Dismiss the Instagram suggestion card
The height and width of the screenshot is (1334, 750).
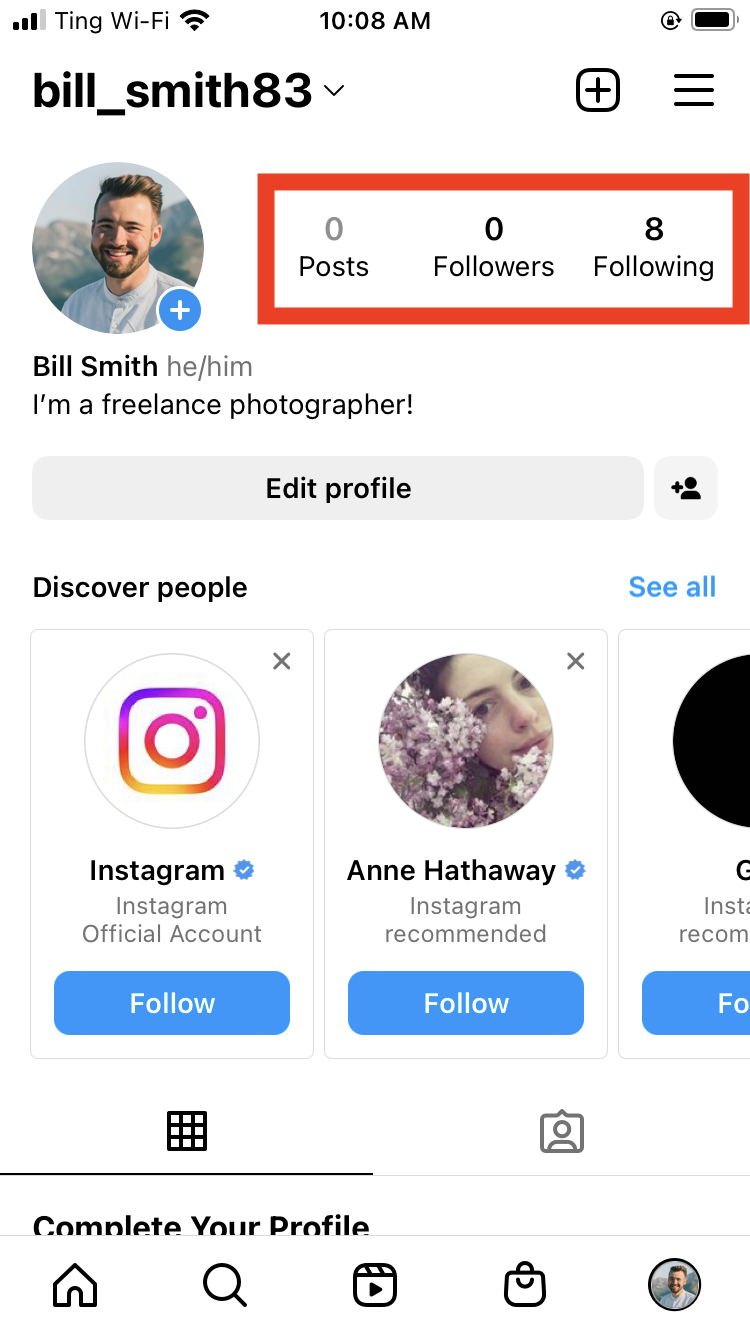(x=281, y=661)
